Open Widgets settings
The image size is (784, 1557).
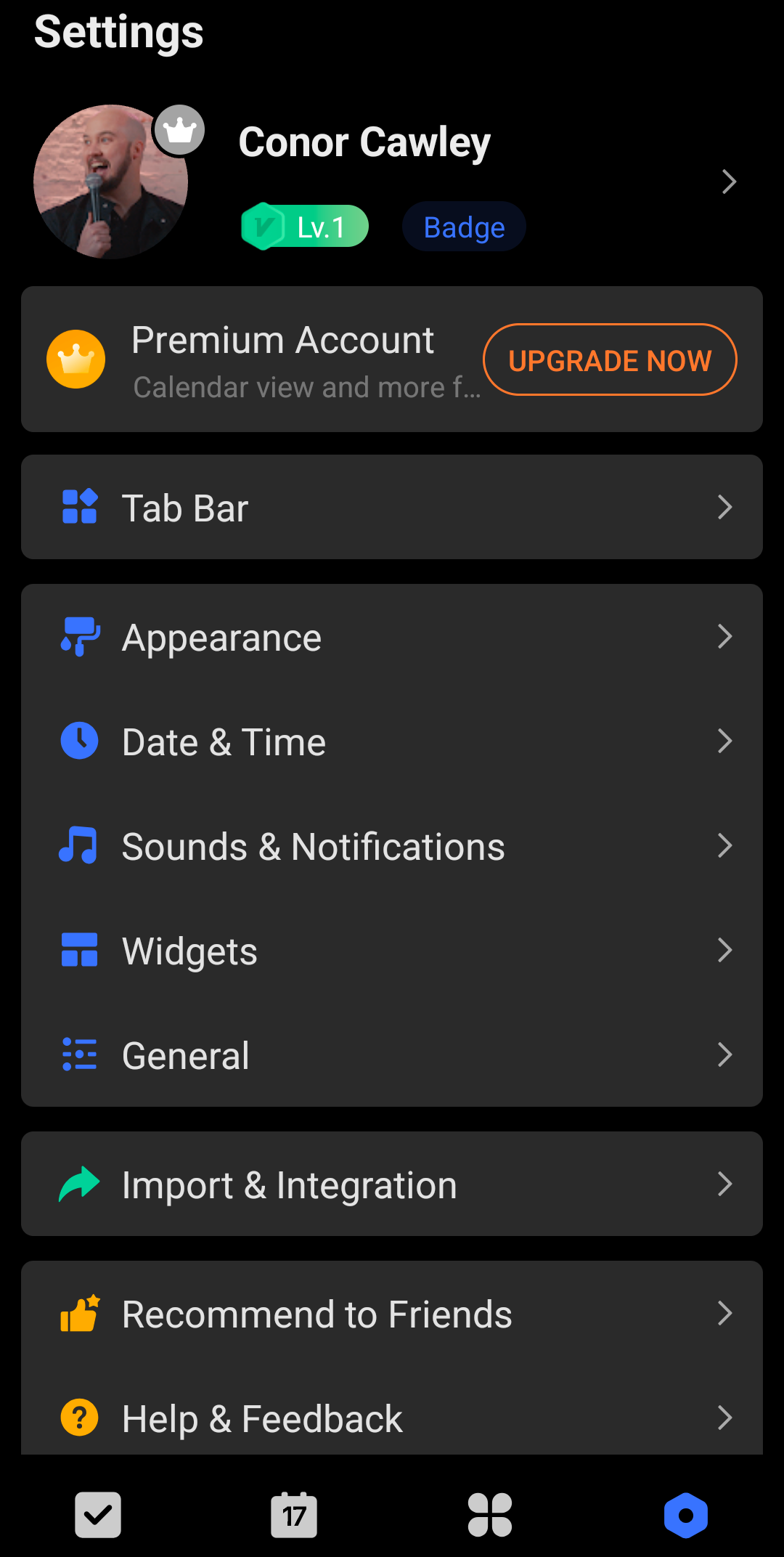tap(392, 951)
